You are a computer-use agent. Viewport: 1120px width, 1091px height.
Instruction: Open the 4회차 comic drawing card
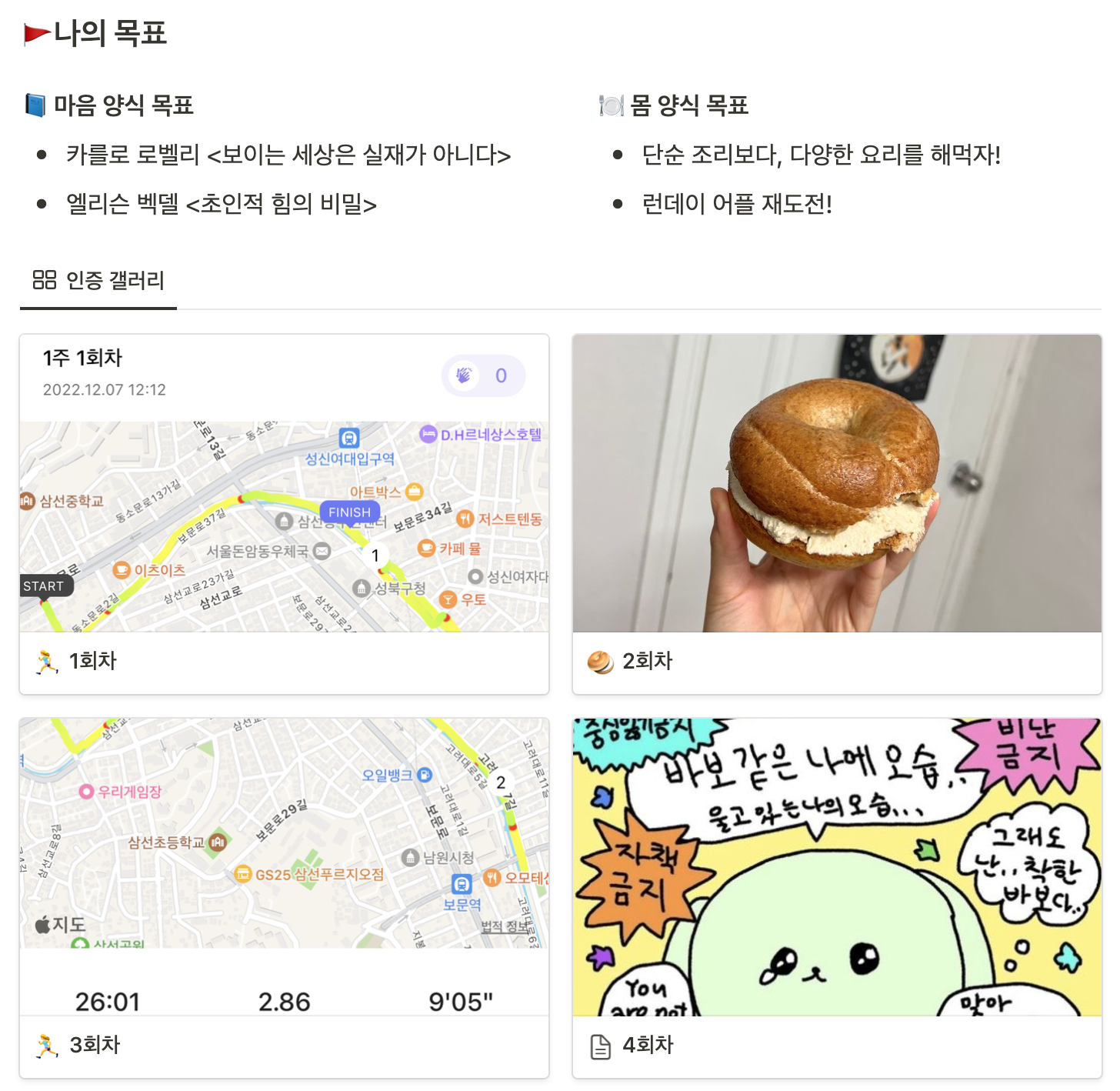point(837,868)
